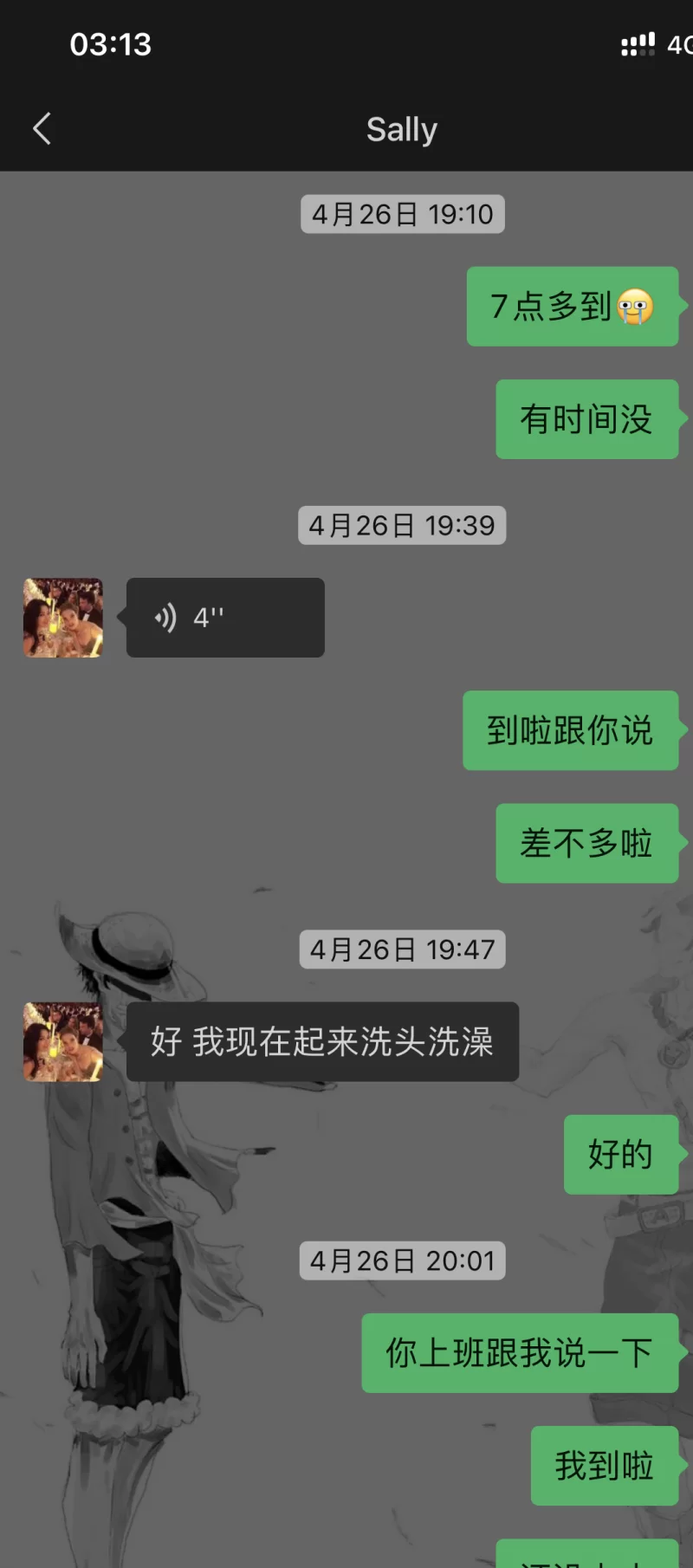The height and width of the screenshot is (1568, 693).
Task: Open Sally's avatar beside the 洗头洗澡 message
Action: click(62, 1041)
